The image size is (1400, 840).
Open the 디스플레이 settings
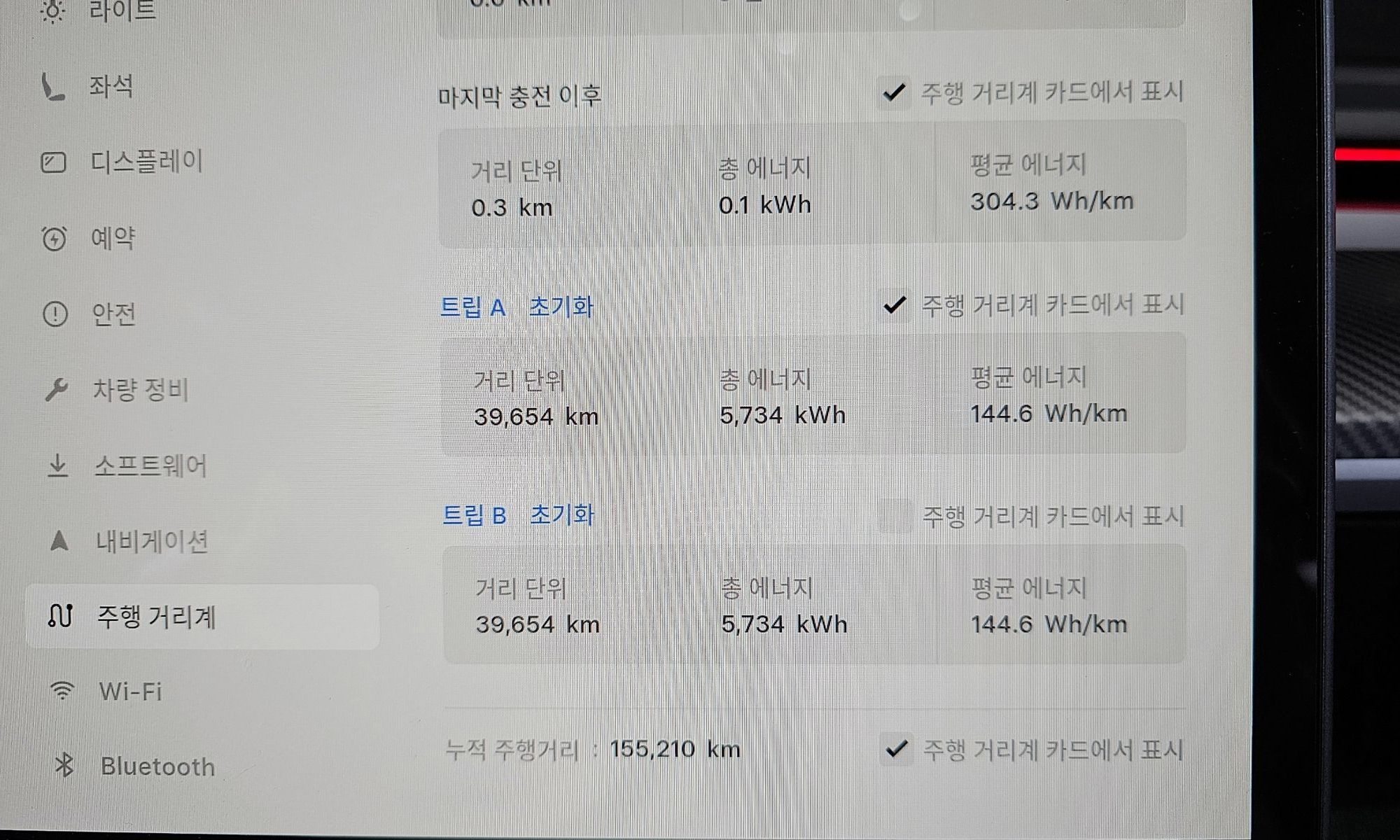[x=146, y=162]
